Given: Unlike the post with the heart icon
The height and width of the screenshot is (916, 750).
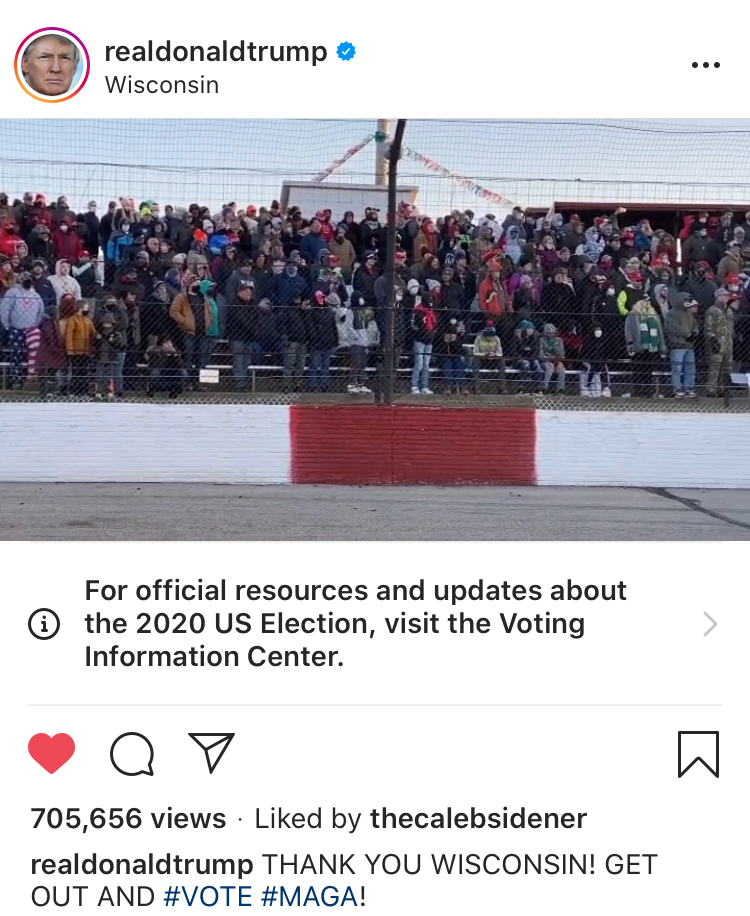Looking at the screenshot, I should (x=52, y=753).
